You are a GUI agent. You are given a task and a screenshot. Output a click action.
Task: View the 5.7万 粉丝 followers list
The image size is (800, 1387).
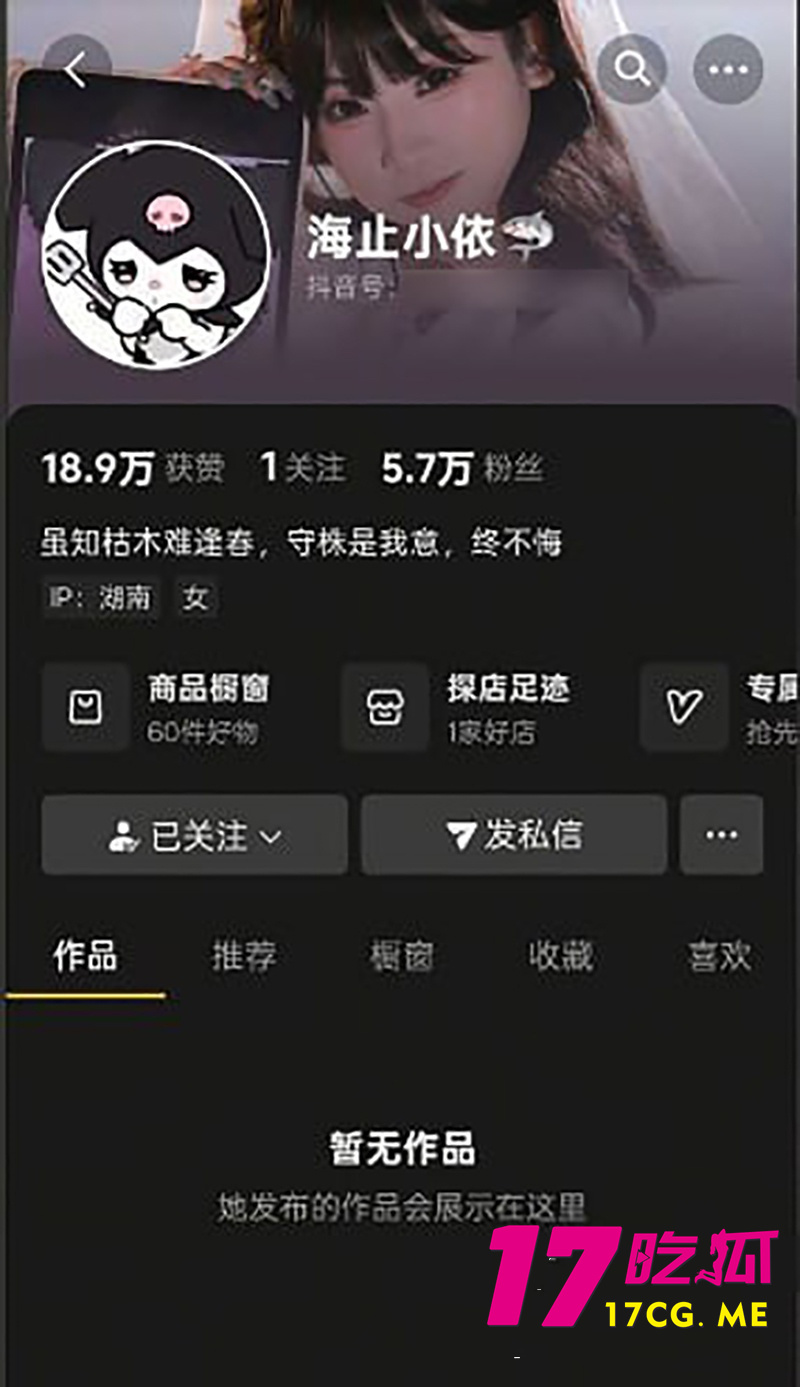point(462,468)
